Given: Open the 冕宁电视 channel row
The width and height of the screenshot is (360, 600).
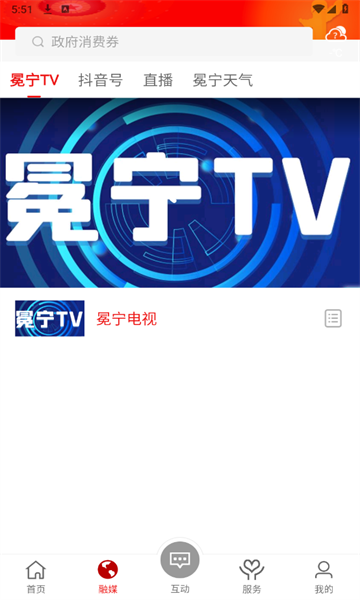Looking at the screenshot, I should pyautogui.click(x=180, y=318).
